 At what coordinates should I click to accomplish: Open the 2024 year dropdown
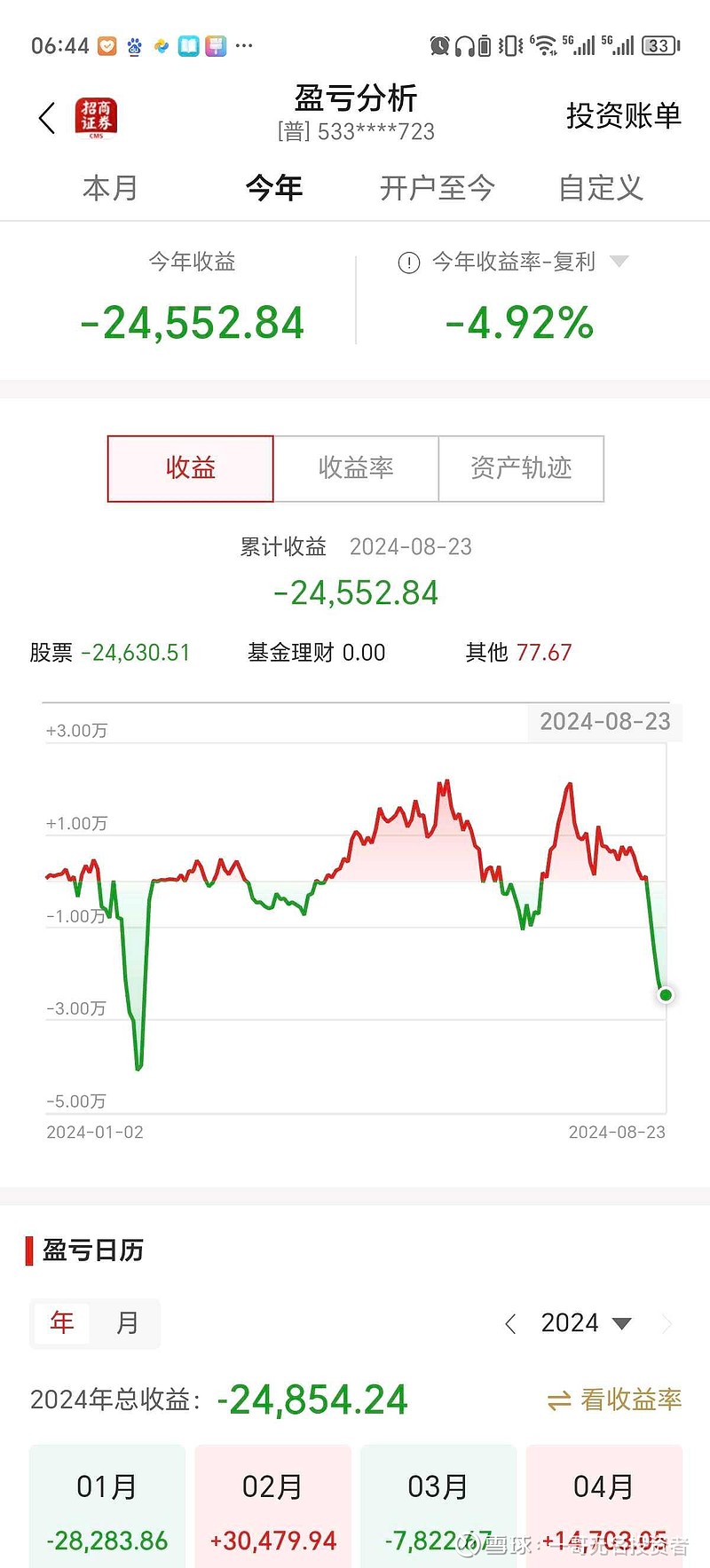click(586, 1323)
